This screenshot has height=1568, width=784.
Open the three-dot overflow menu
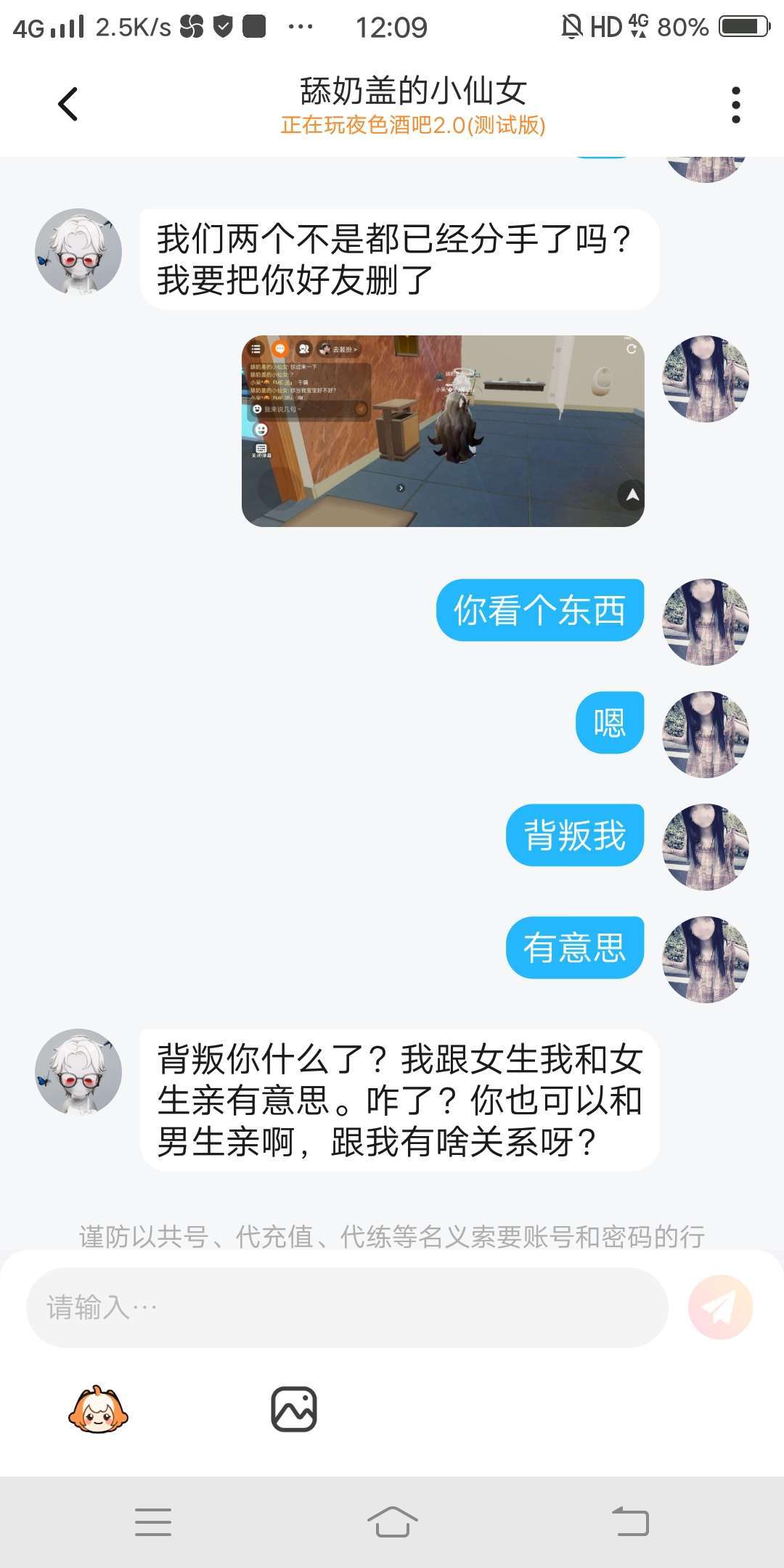pos(735,105)
